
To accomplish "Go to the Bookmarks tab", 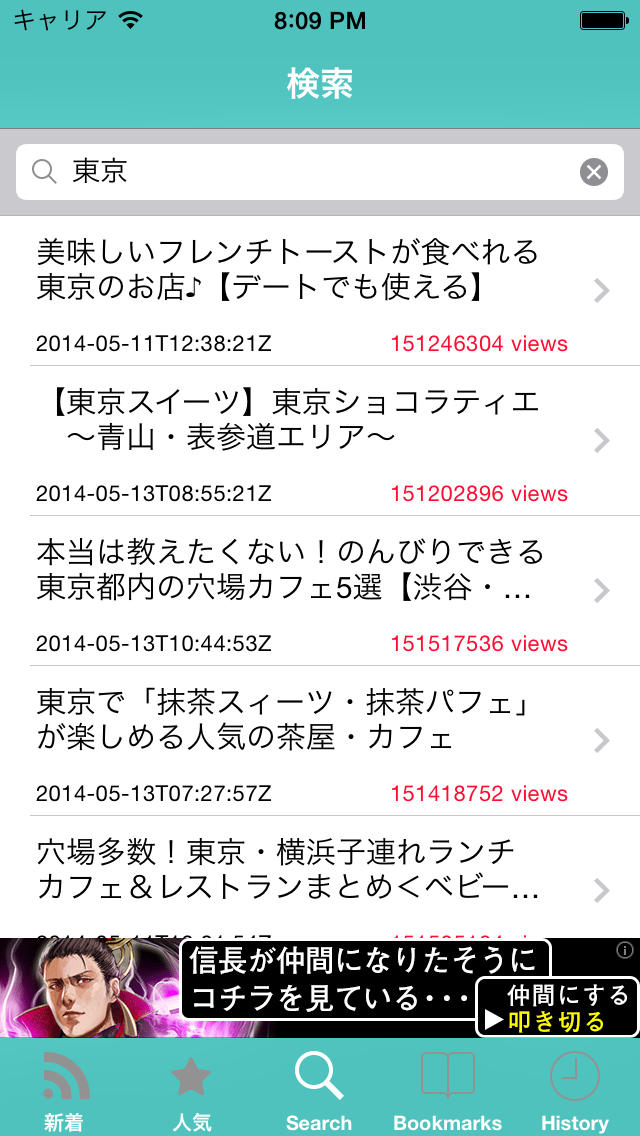I will [x=447, y=1090].
